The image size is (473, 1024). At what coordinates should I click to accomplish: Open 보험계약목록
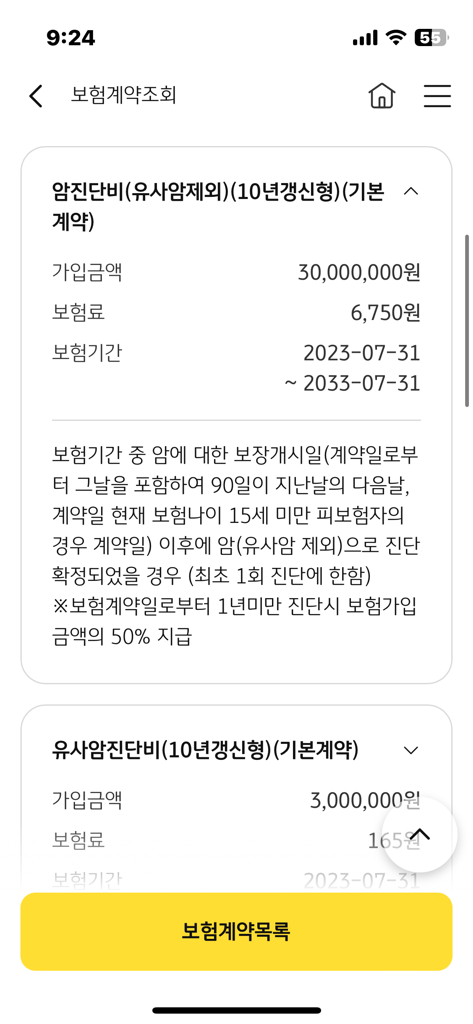pos(236,931)
